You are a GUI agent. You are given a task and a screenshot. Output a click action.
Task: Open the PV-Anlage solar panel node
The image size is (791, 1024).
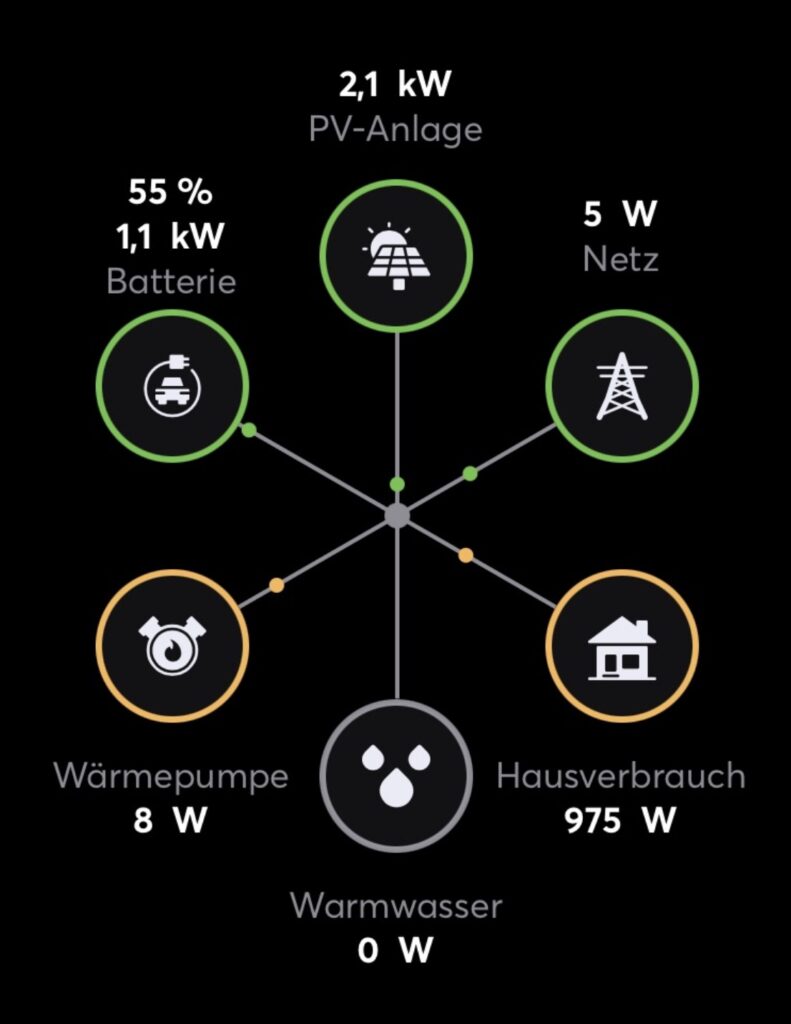(397, 256)
